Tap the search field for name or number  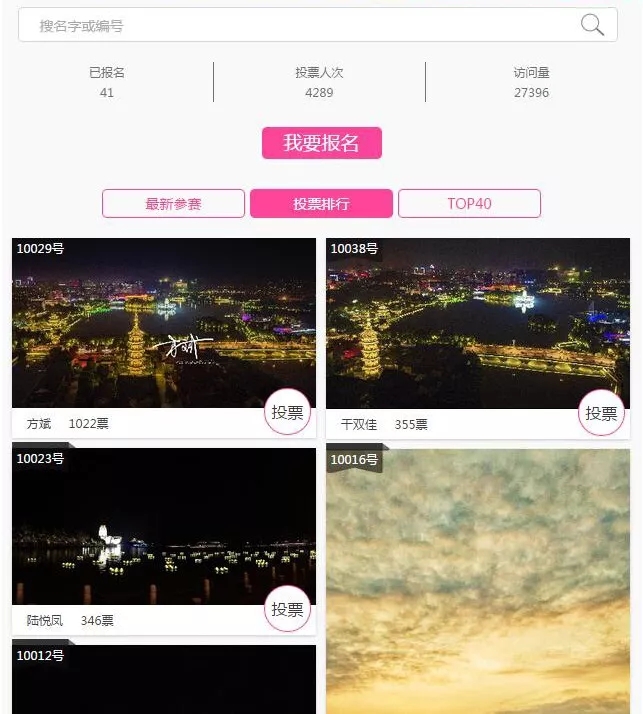coord(300,26)
